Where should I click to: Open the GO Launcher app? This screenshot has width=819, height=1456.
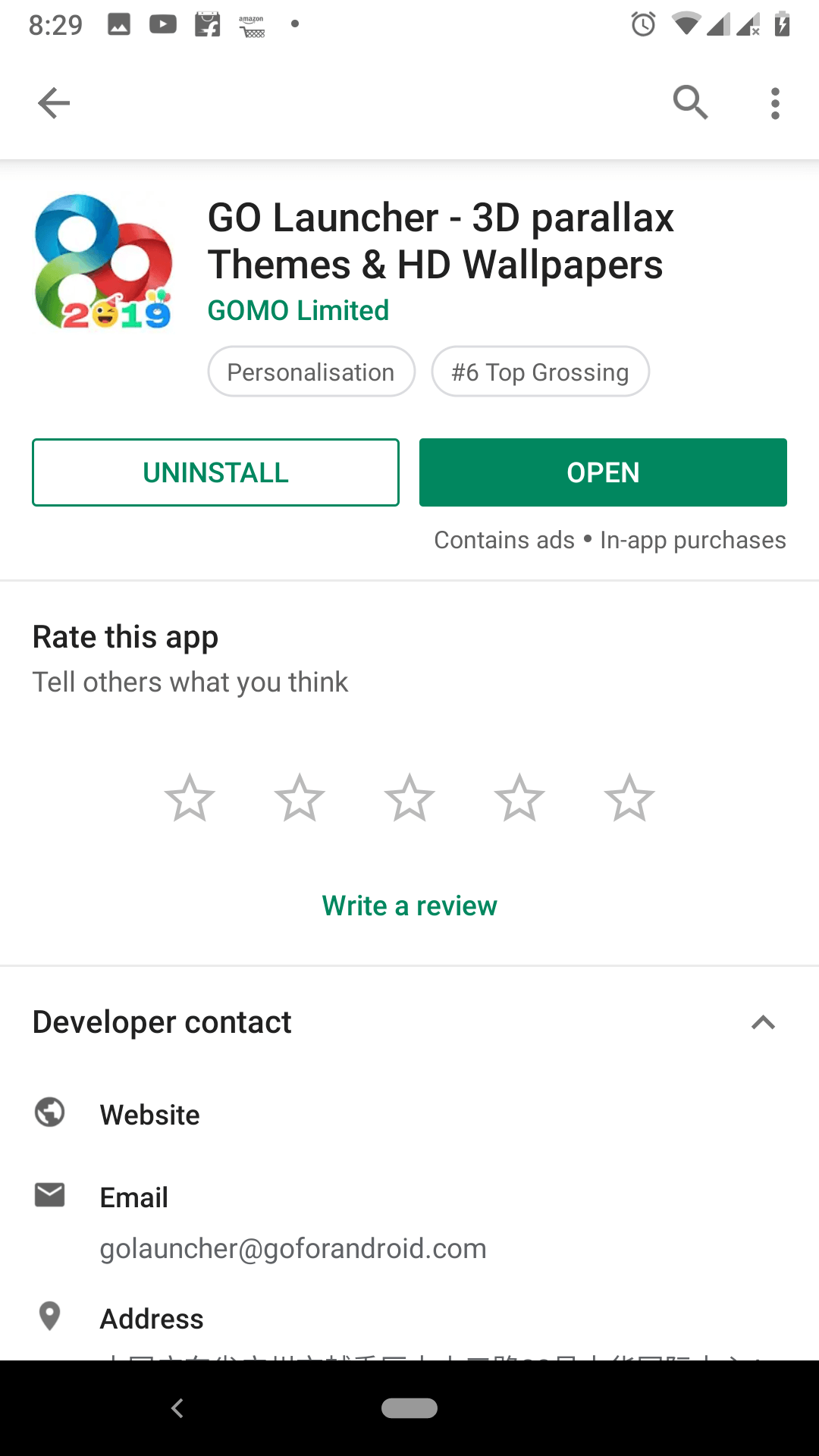pos(603,472)
